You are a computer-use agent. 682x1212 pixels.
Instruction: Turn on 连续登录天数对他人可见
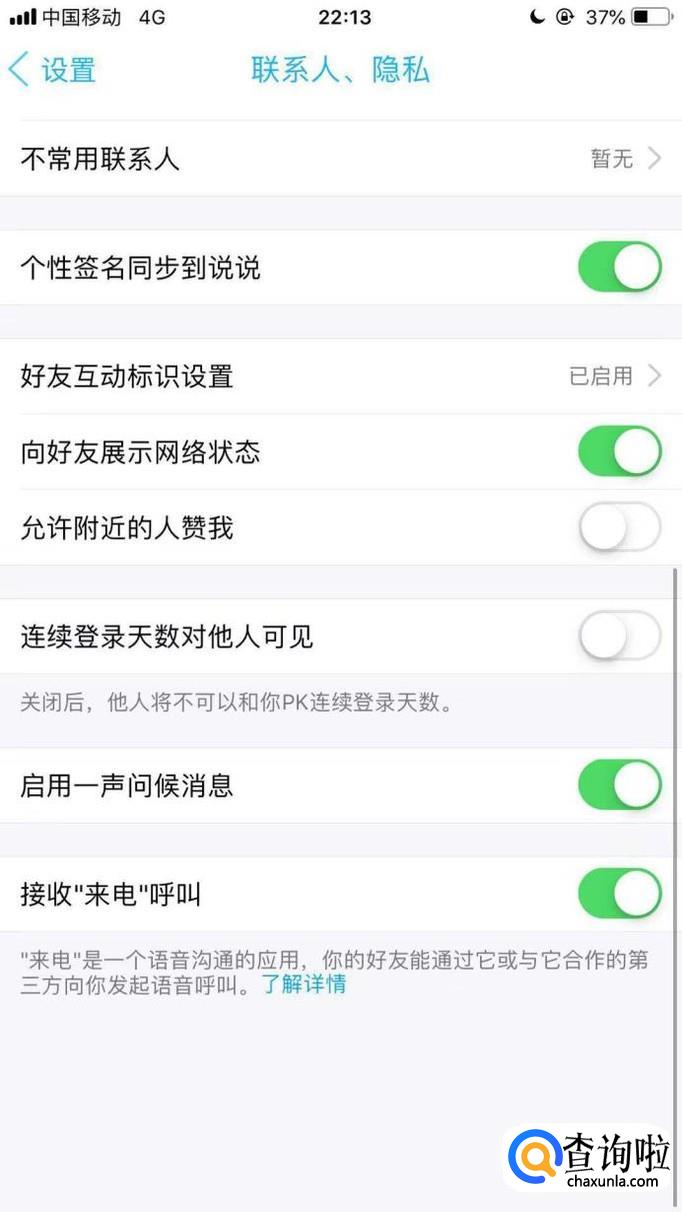[x=619, y=636]
